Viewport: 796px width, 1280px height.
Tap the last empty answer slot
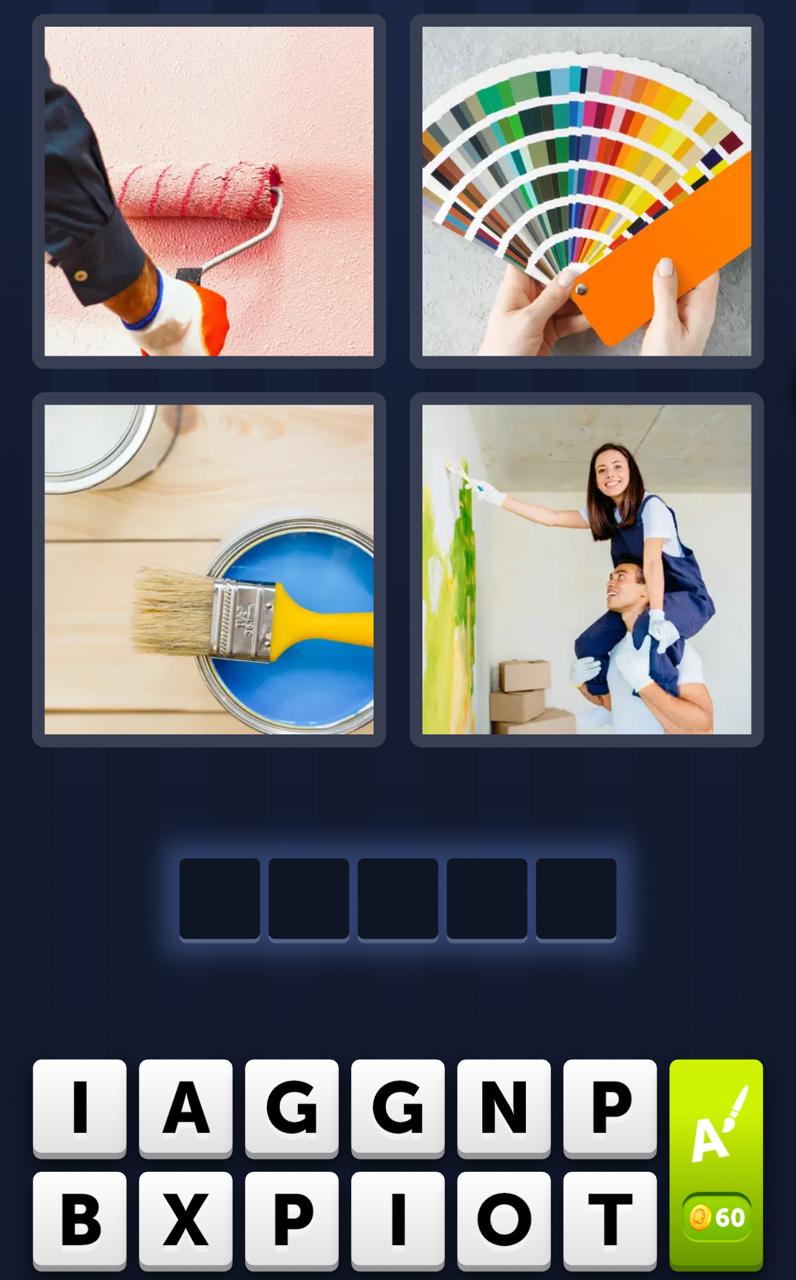[575, 898]
